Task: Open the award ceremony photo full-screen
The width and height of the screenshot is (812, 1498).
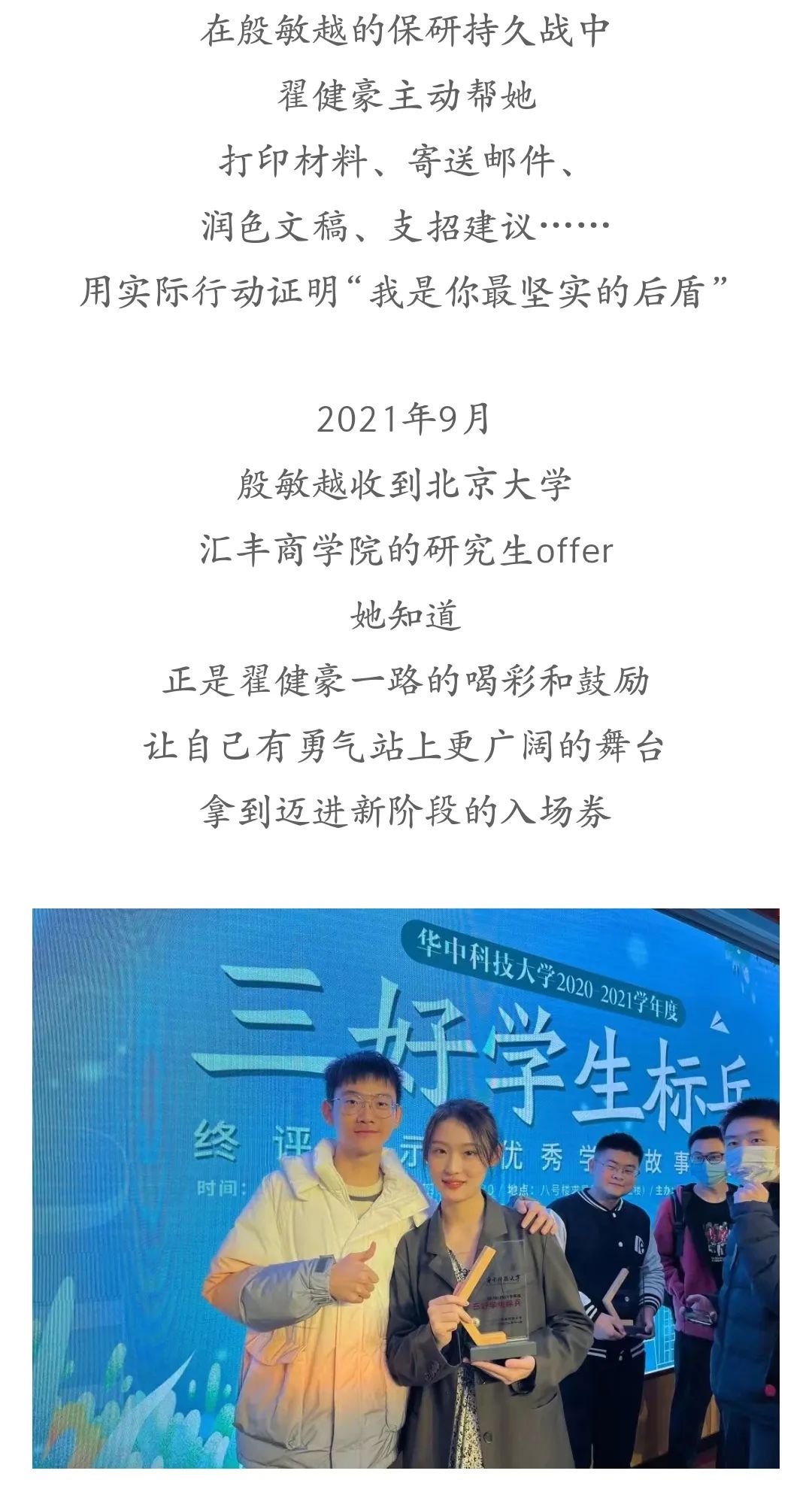Action: click(406, 1188)
